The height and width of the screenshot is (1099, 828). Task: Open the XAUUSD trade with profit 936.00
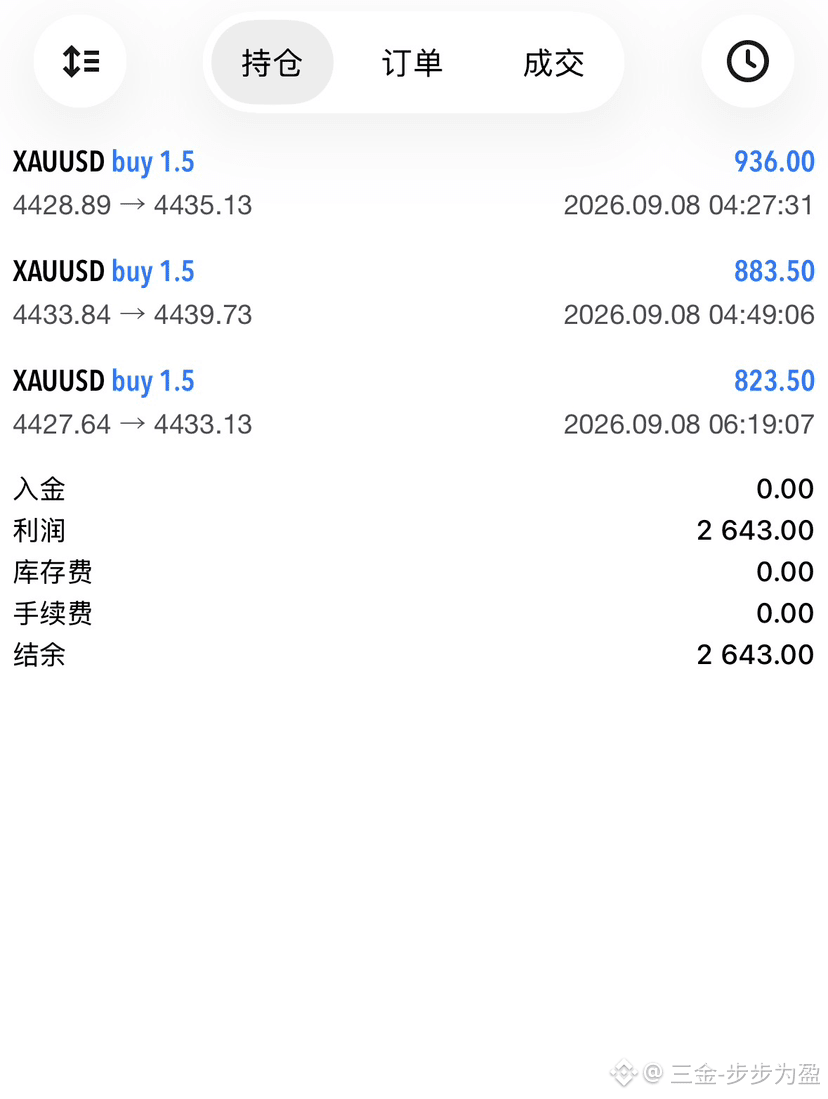(414, 183)
